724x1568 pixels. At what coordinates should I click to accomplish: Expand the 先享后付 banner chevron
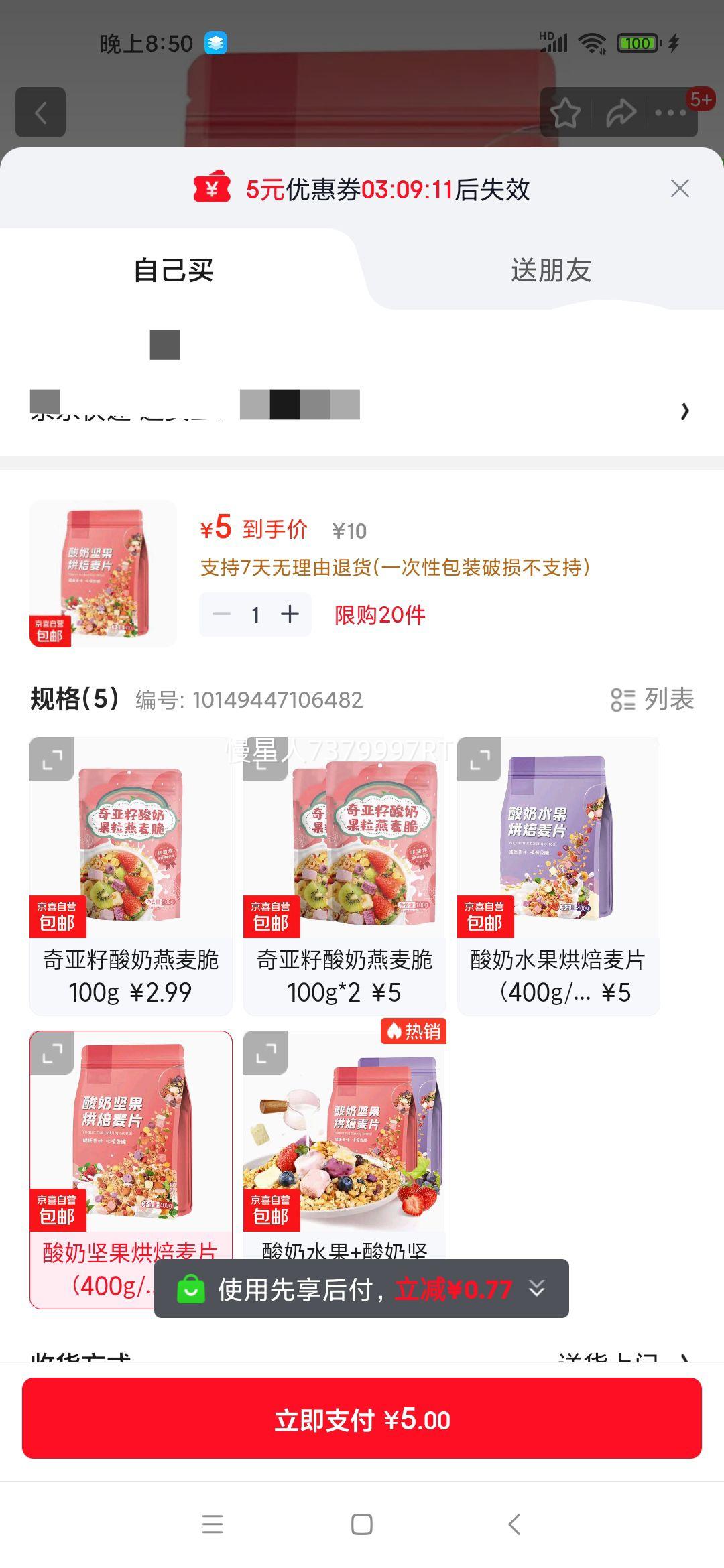pos(536,1289)
